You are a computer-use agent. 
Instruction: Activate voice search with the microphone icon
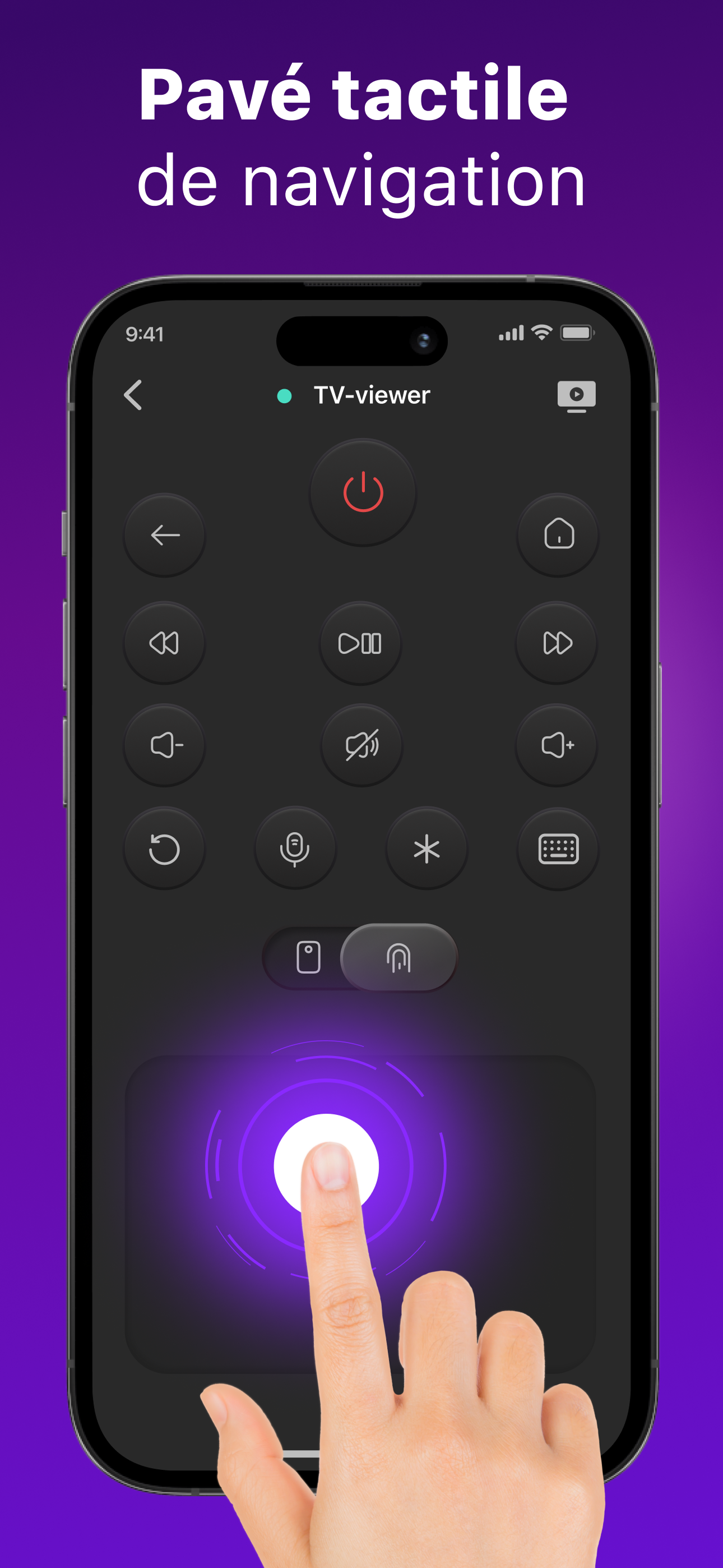click(x=296, y=847)
